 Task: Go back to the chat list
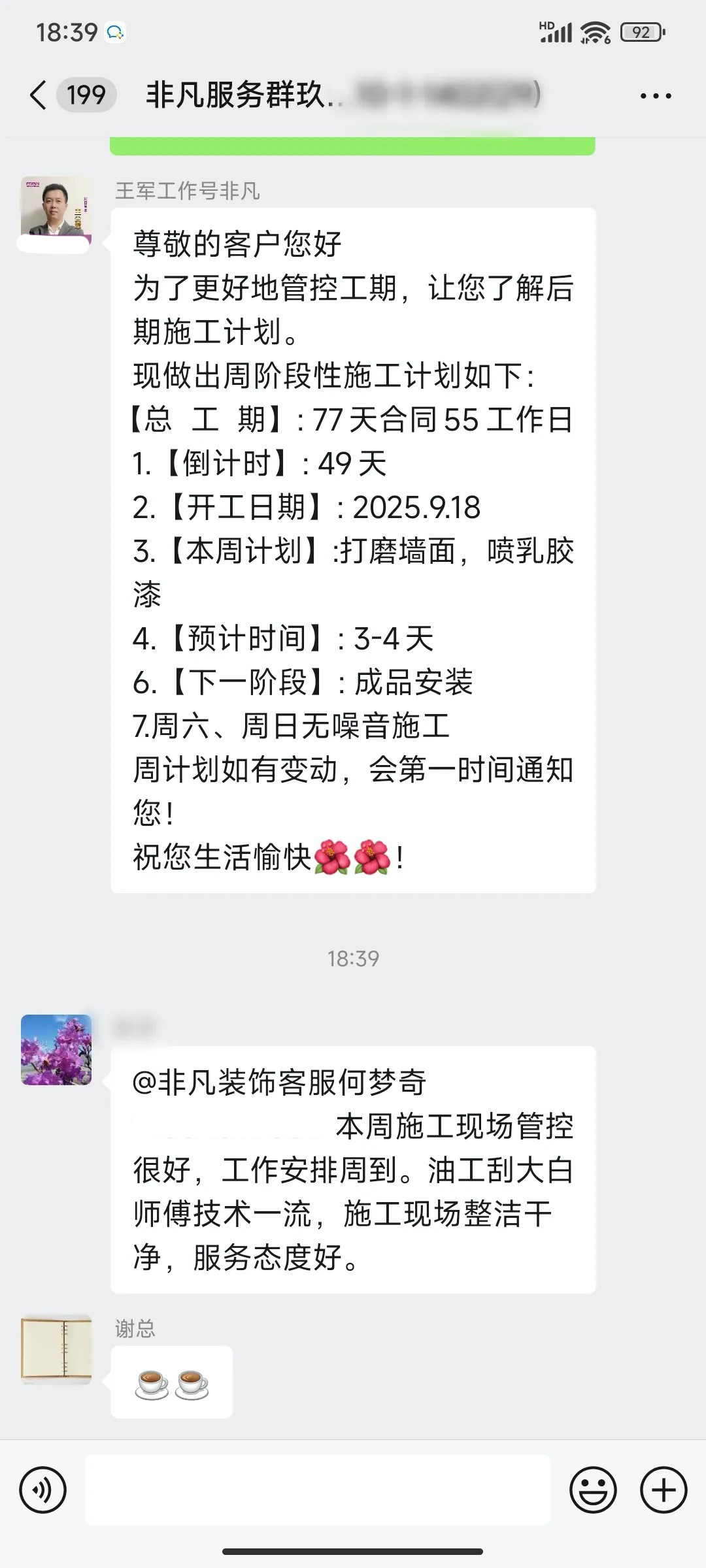[39, 95]
